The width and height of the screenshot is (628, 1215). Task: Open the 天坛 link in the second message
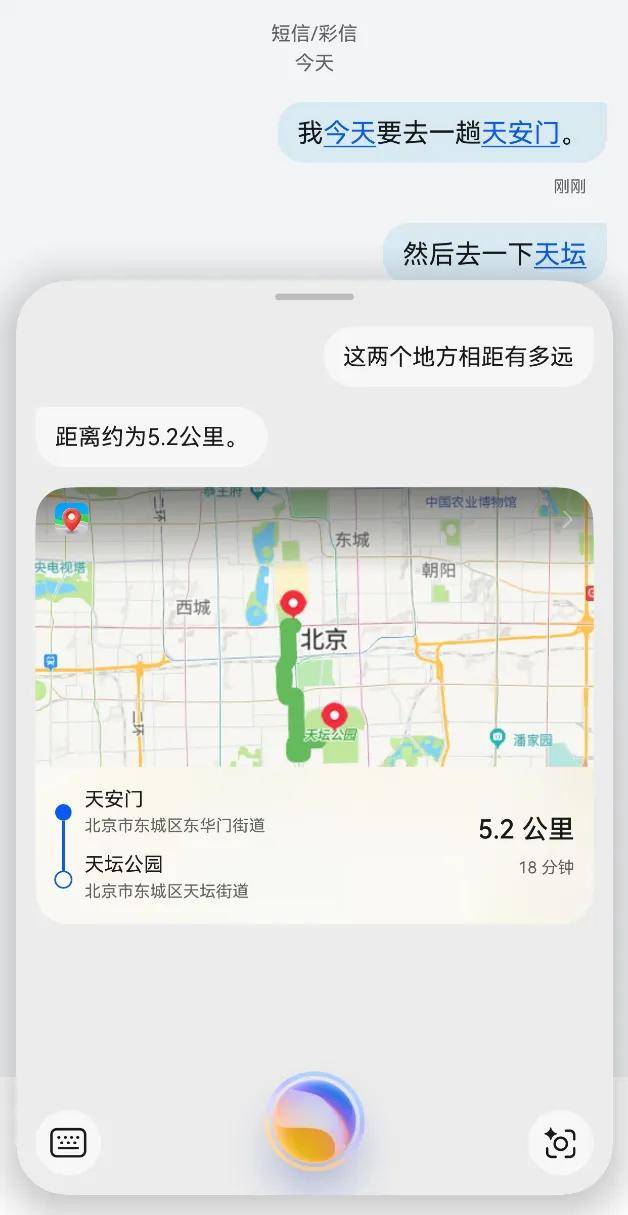pos(560,254)
